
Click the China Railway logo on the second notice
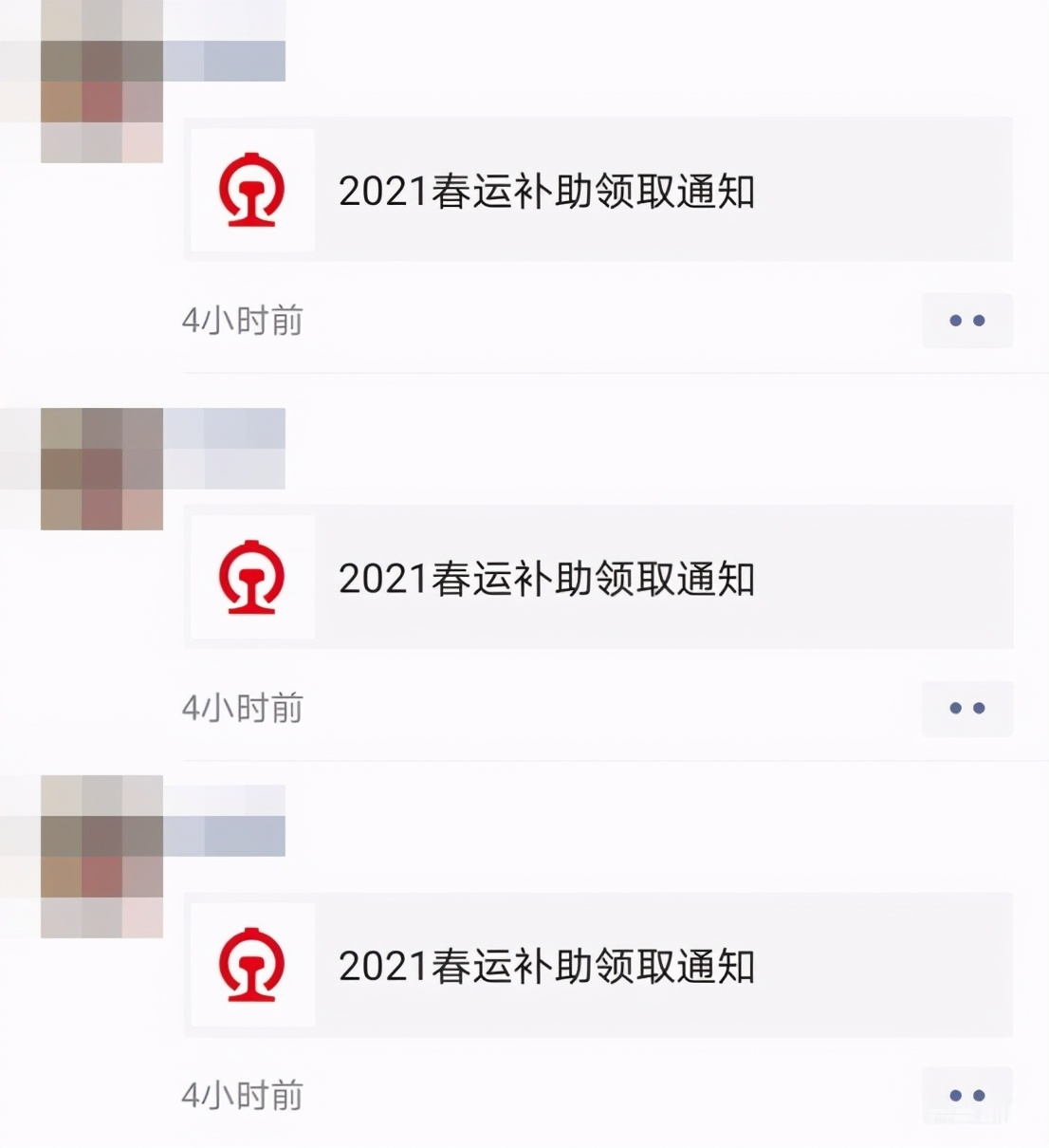pos(251,579)
